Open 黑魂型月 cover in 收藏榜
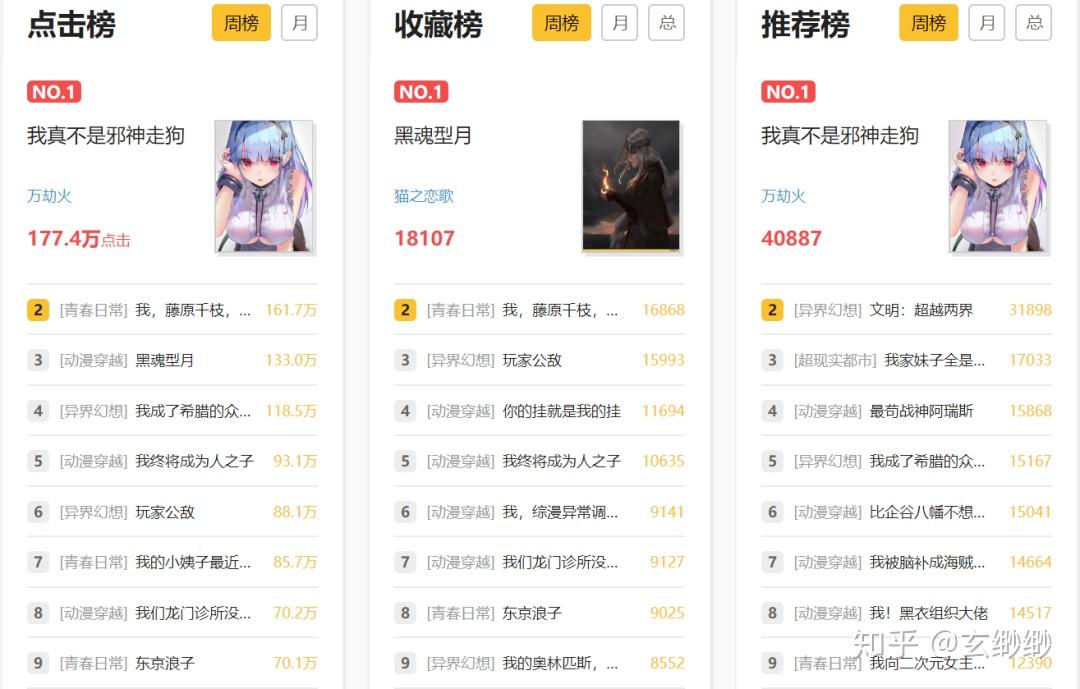 [631, 186]
